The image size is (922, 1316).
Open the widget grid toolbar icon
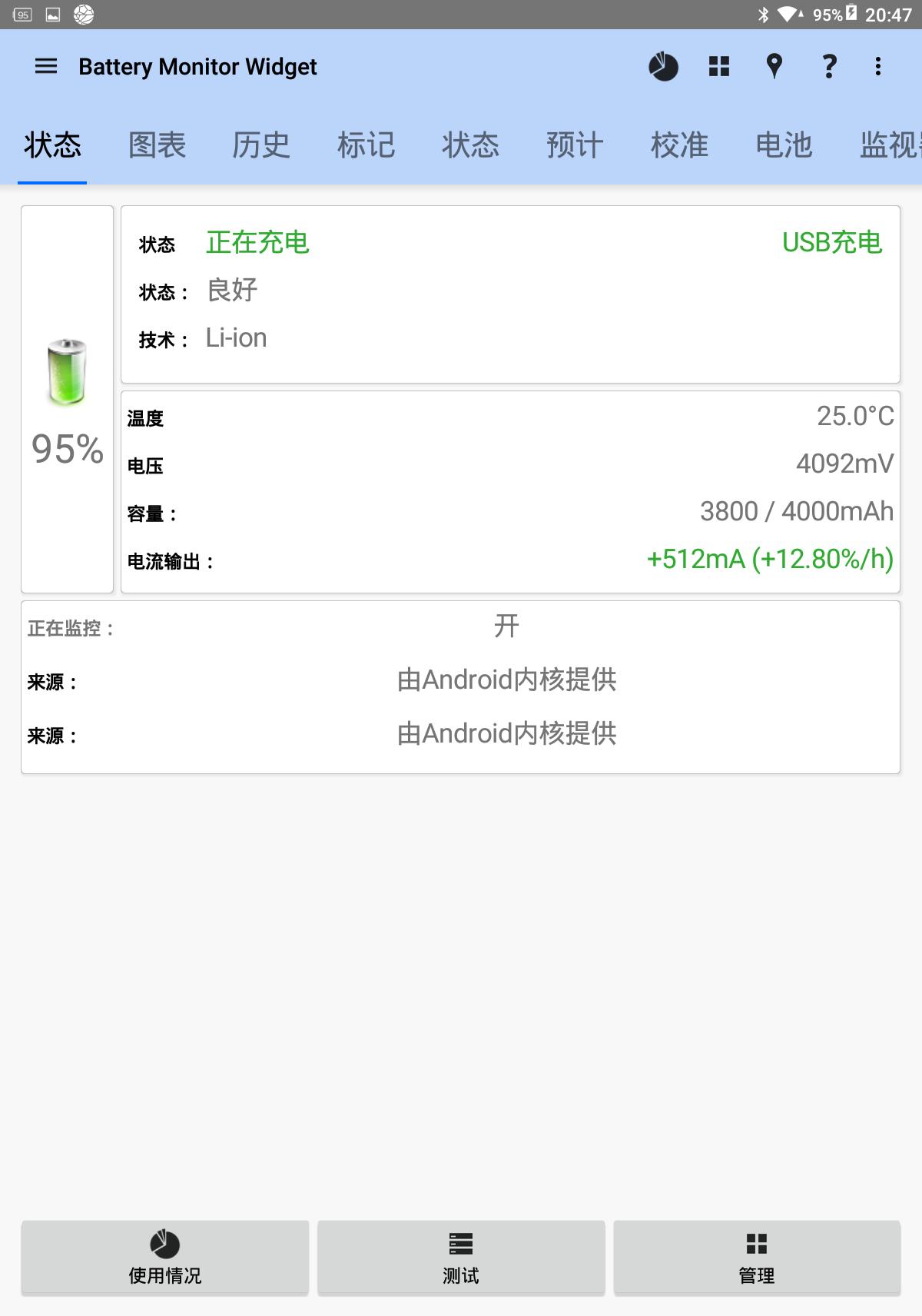pyautogui.click(x=717, y=67)
